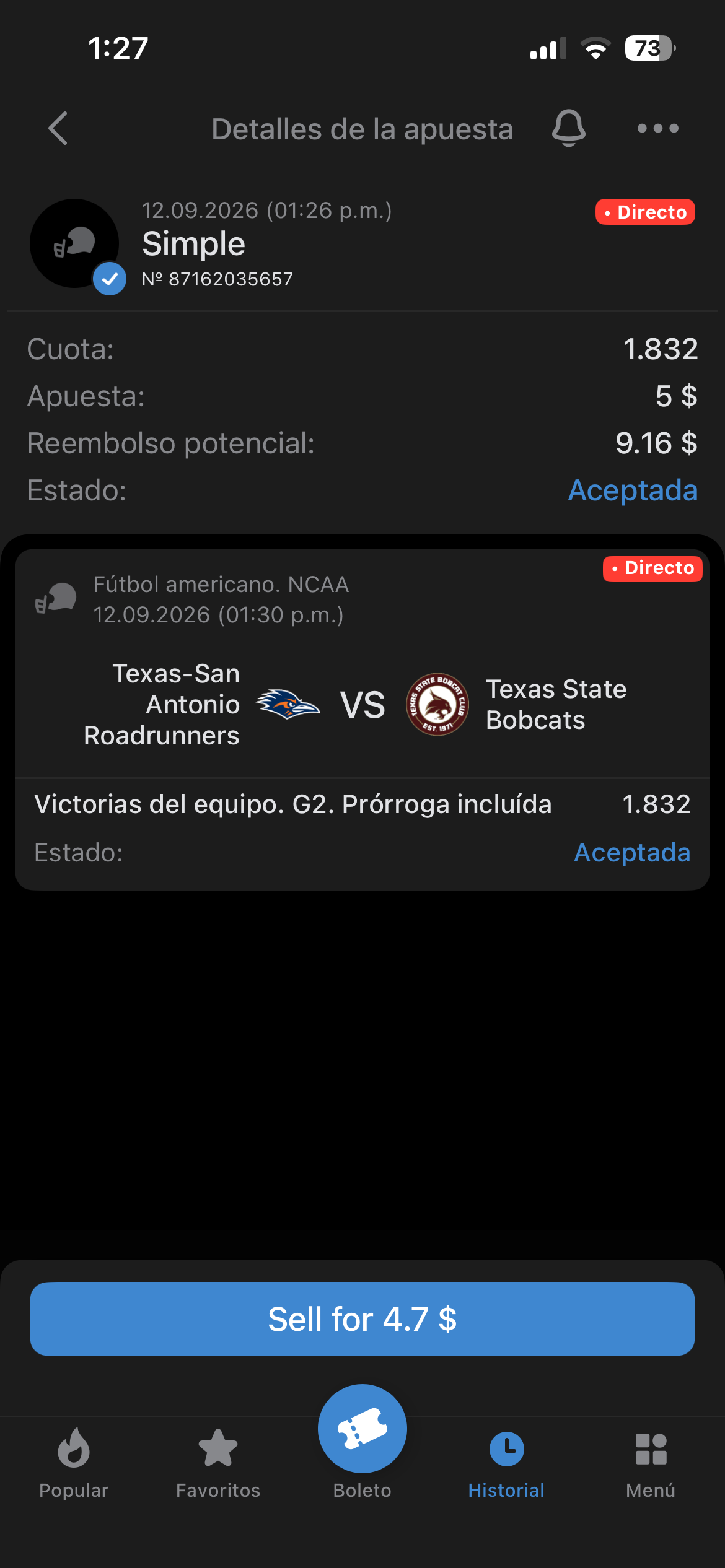The height and width of the screenshot is (1568, 725).
Task: Tap the Sell for 4.7 $ button
Action: click(362, 1318)
